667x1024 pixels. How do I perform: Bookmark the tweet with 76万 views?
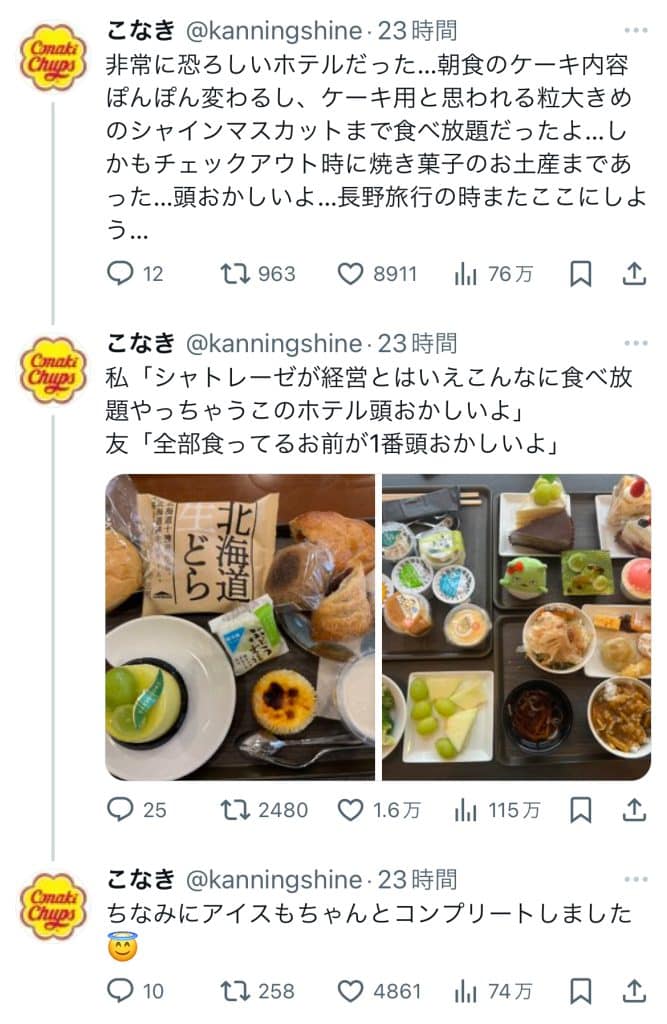580,273
